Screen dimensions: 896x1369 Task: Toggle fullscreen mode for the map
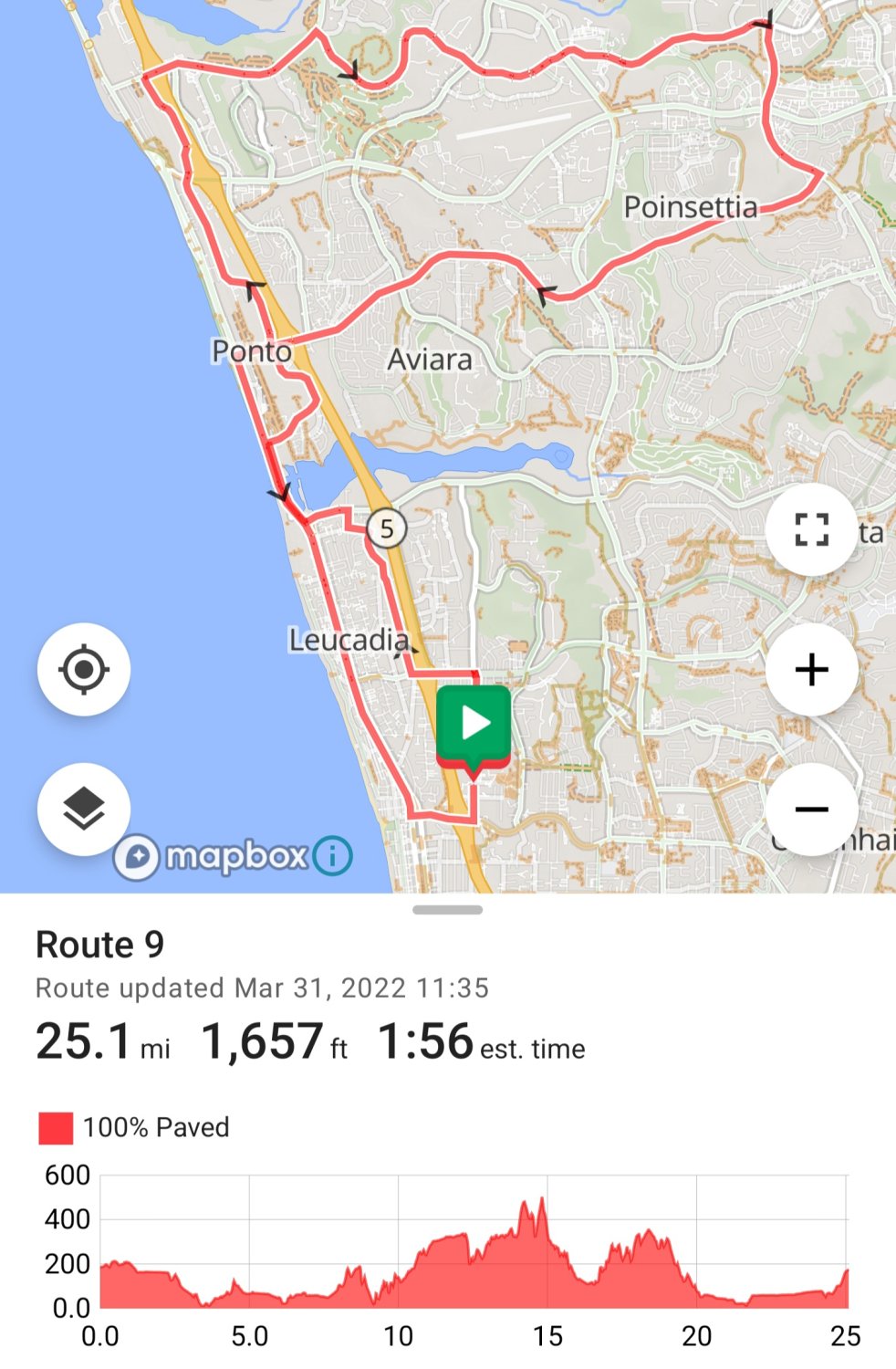(x=812, y=529)
